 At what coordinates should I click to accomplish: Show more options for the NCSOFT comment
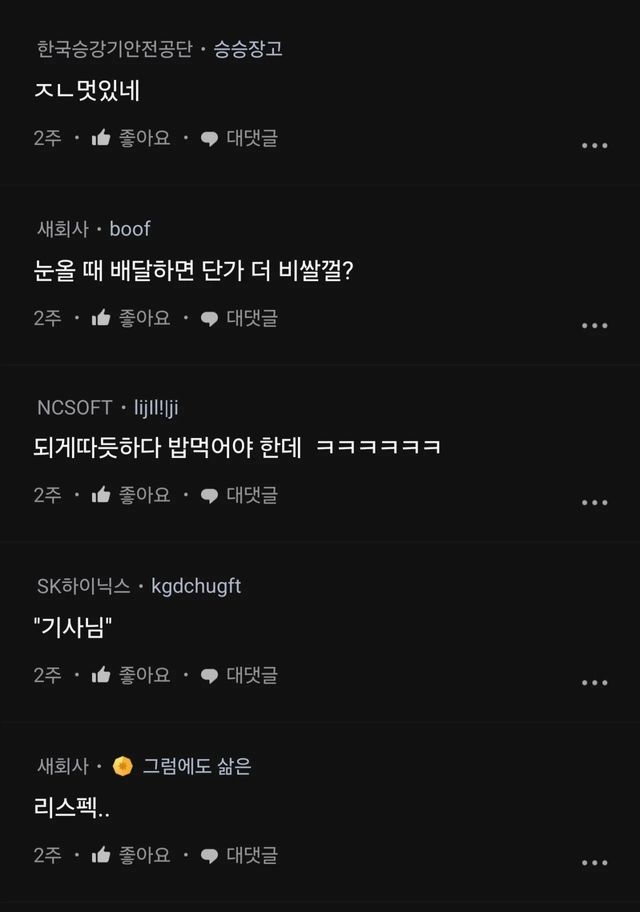(x=594, y=502)
